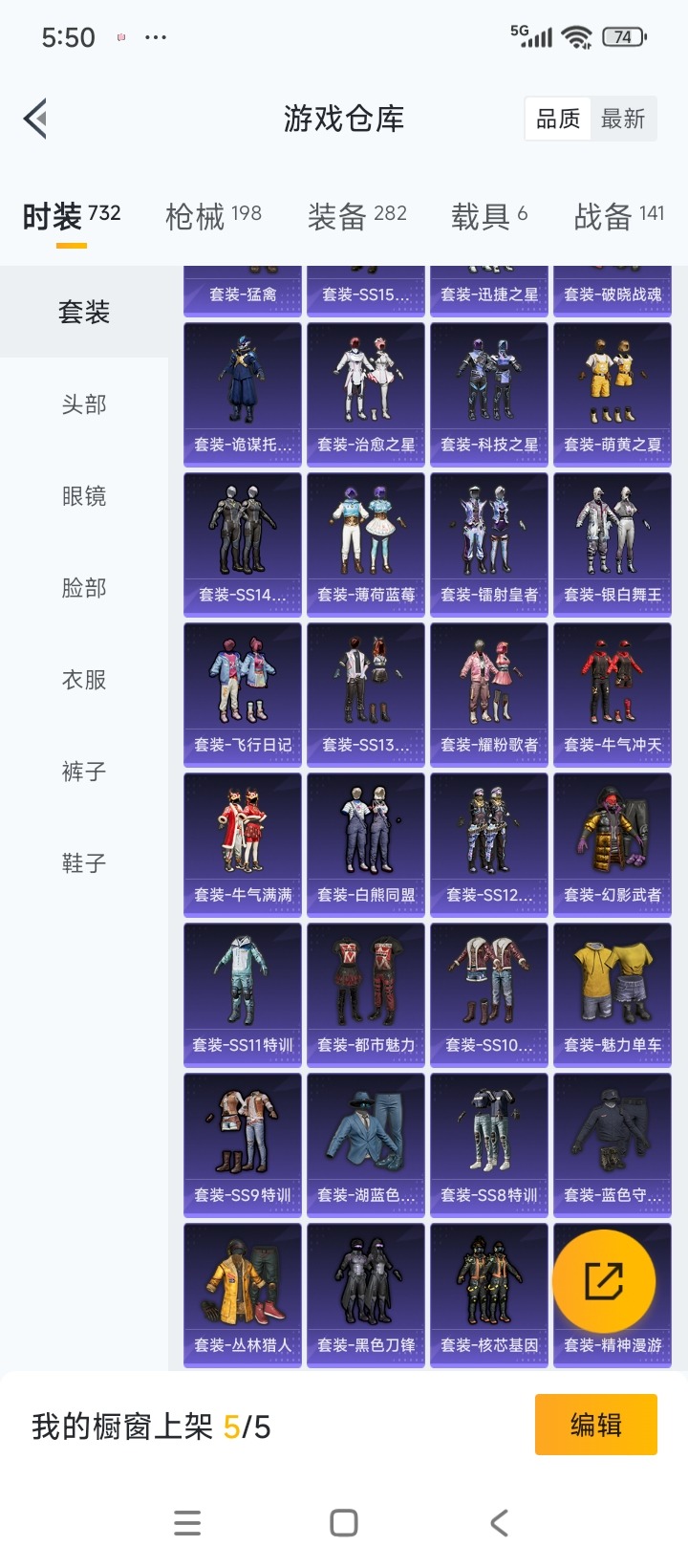Open the 薄荷蓝莓 outfit set
688x1568 pixels.
click(365, 543)
